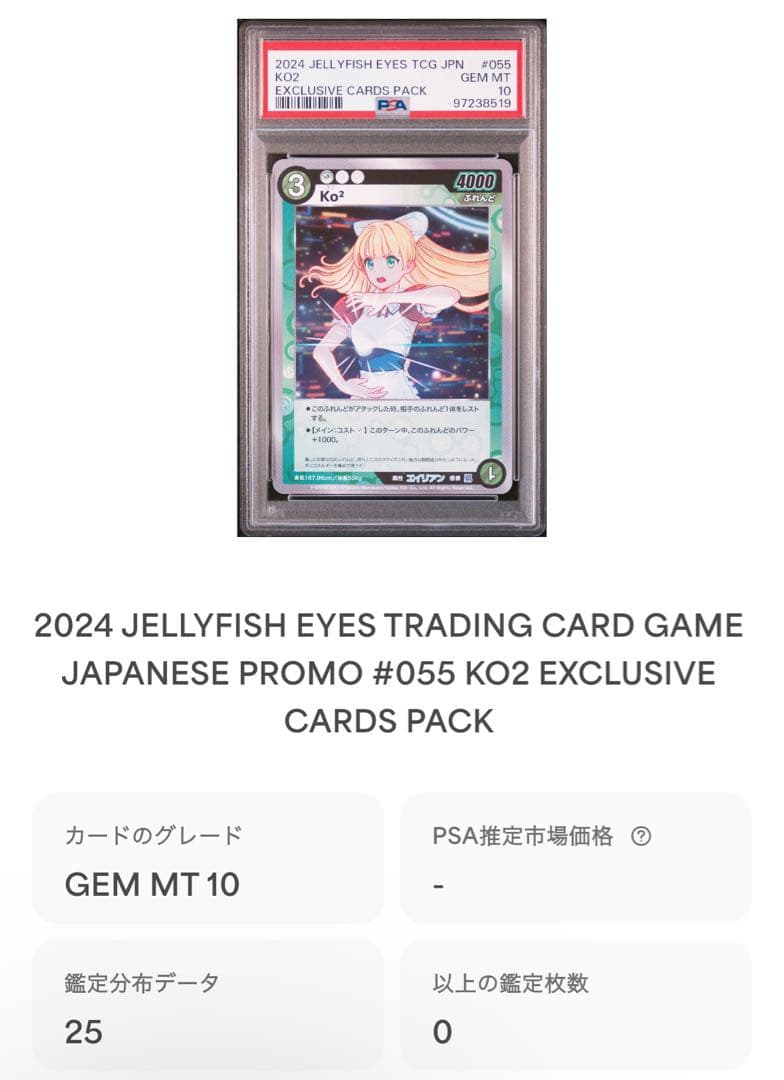
Task: Select the green energy cost icon on the card
Action: point(297,185)
